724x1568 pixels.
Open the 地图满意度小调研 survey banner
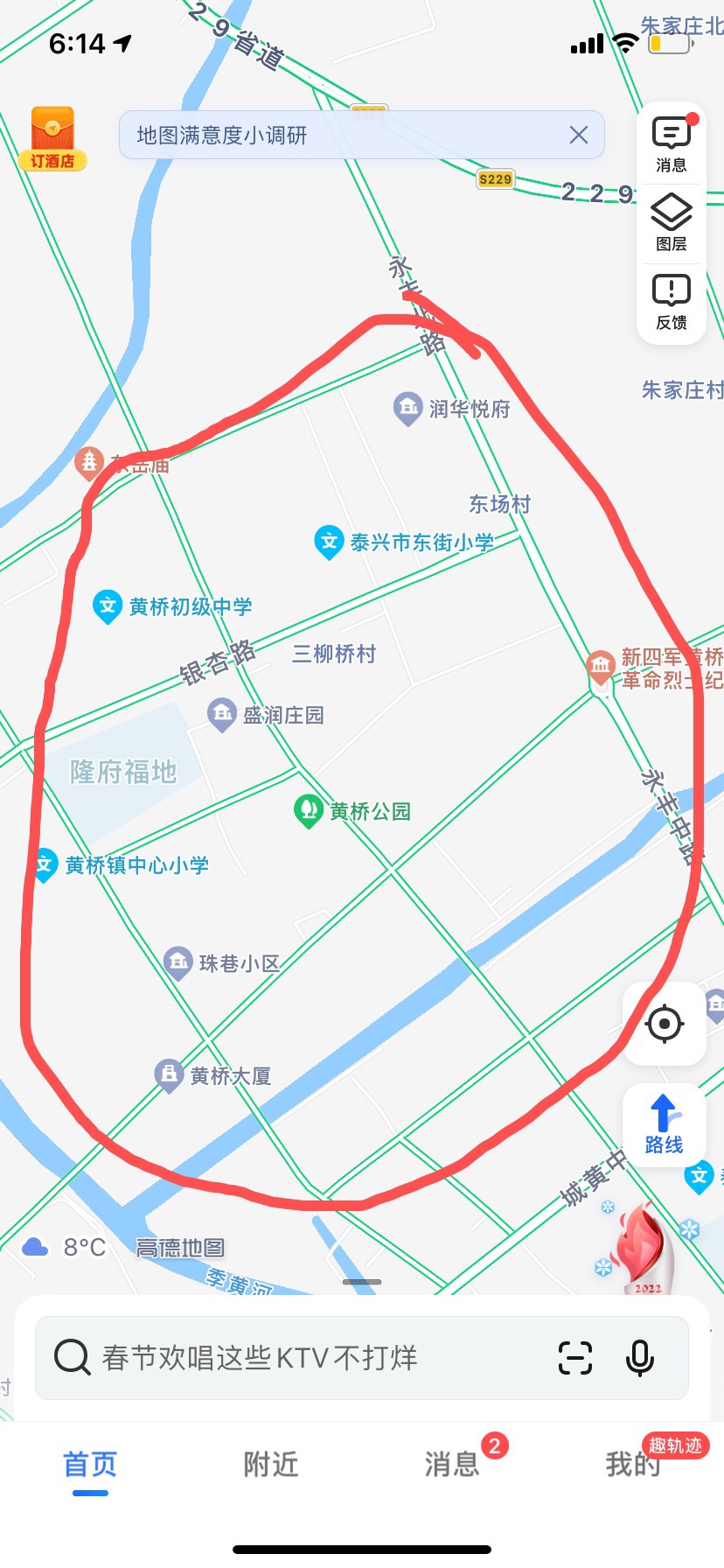click(341, 135)
